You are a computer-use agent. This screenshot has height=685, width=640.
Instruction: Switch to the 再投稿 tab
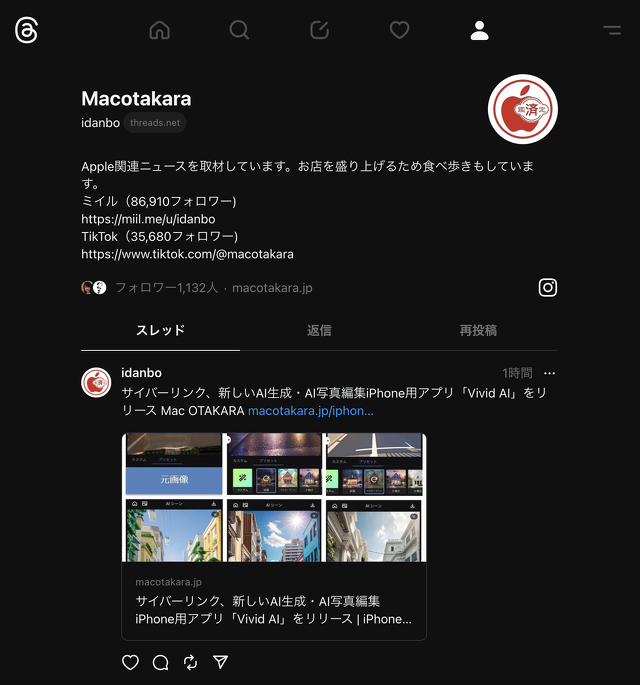click(x=478, y=330)
